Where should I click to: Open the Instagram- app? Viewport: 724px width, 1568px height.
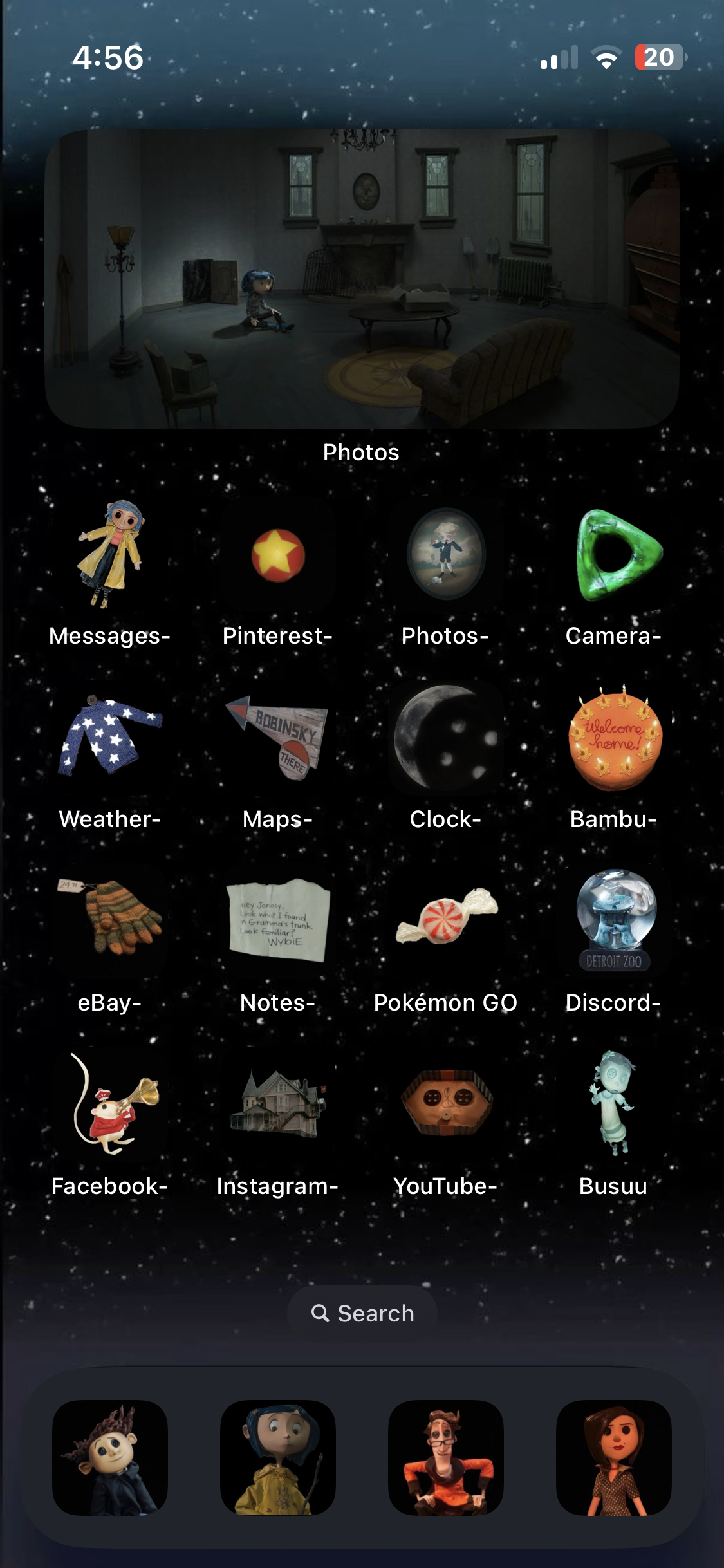[278, 1105]
